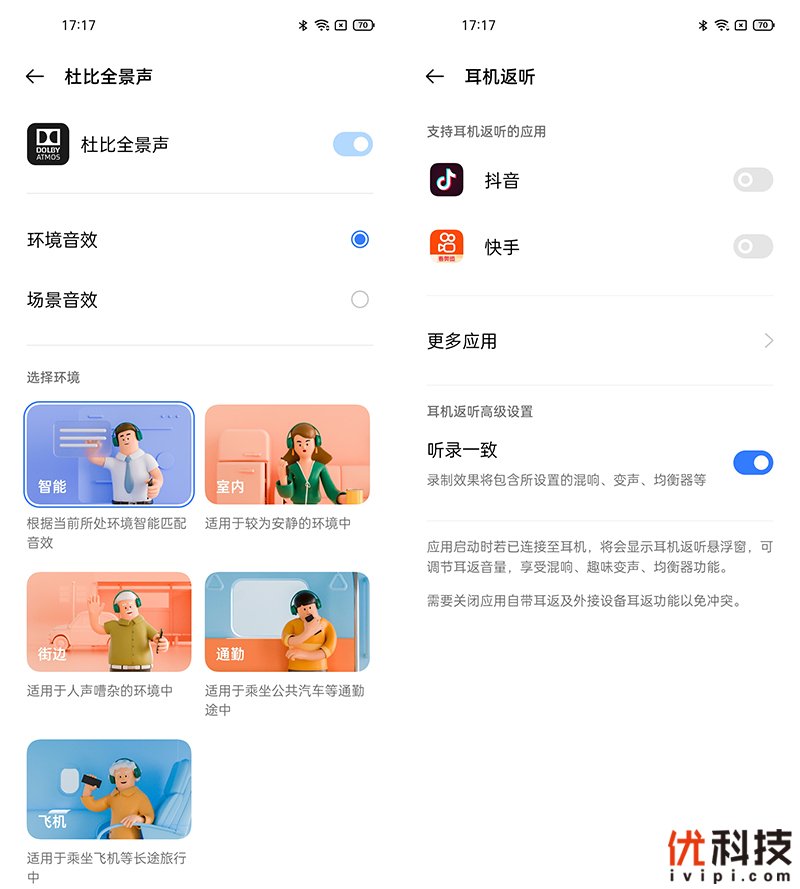This screenshot has width=800, height=889.
Task: Enable ear monitoring for 快手
Action: tap(752, 246)
